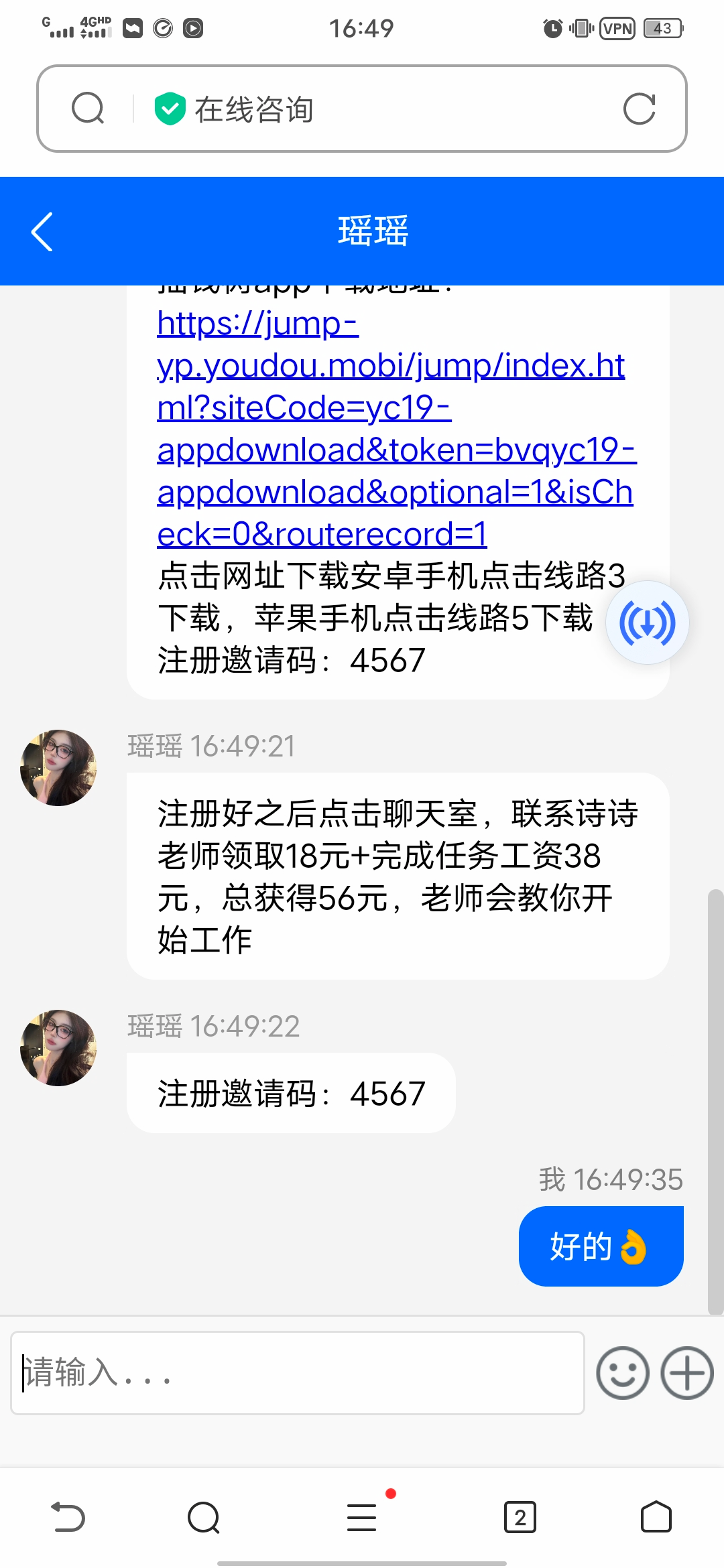Tap the vibrate mode status icon
This screenshot has height=1568, width=724.
[x=582, y=28]
